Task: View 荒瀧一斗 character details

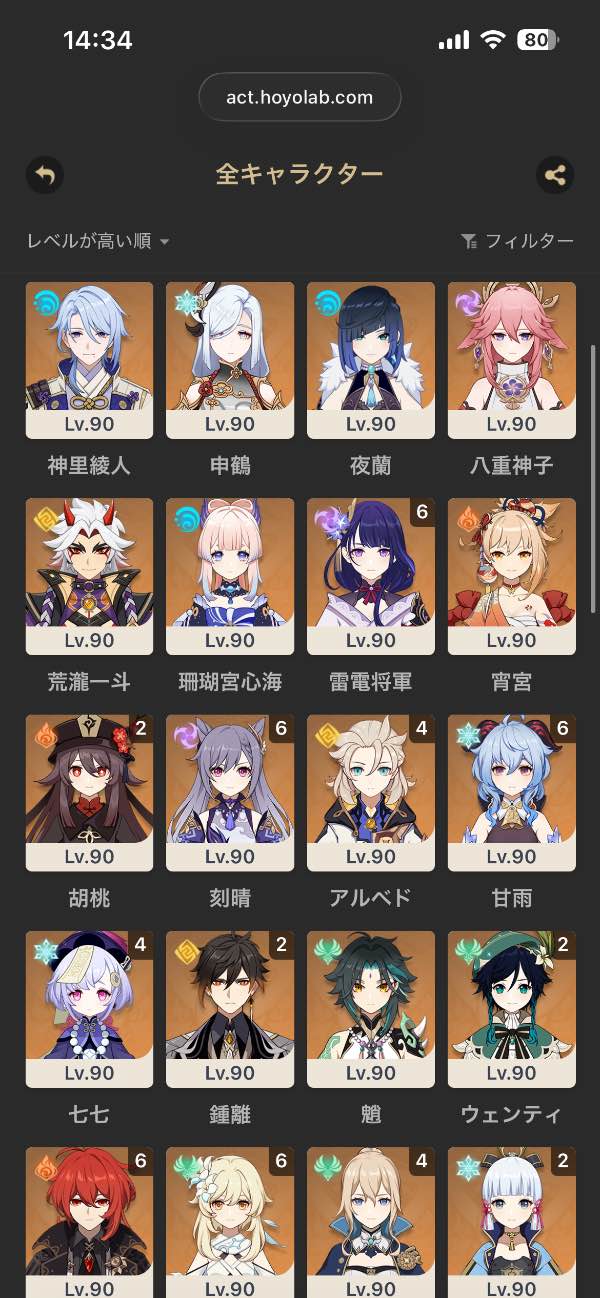Action: [x=89, y=576]
